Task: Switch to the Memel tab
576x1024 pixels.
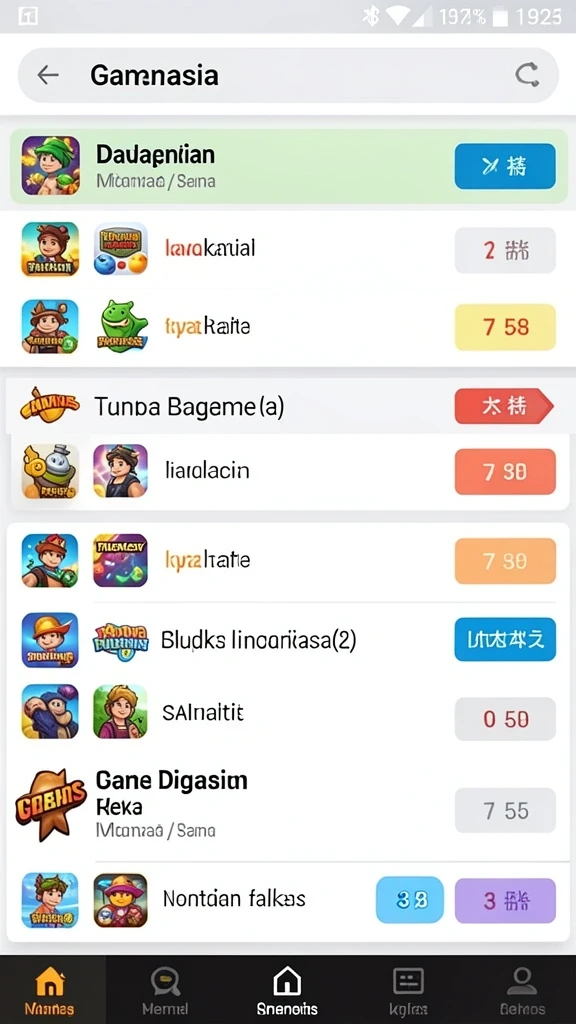Action: point(165,991)
